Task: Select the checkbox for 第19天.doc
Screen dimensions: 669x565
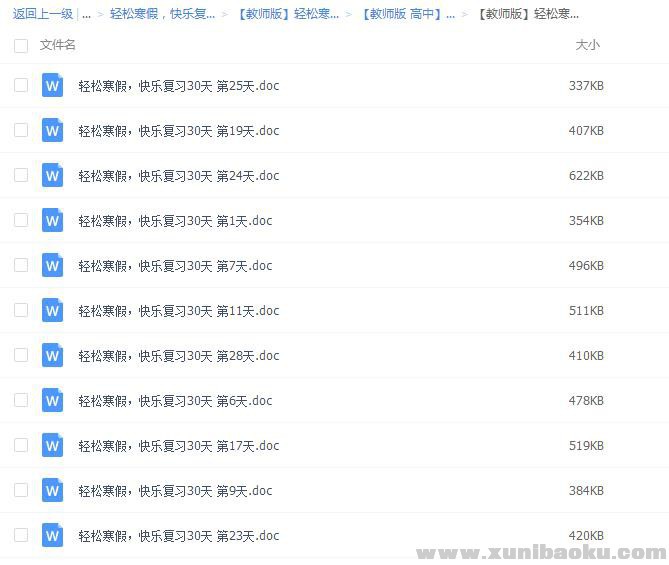Action: [x=21, y=130]
